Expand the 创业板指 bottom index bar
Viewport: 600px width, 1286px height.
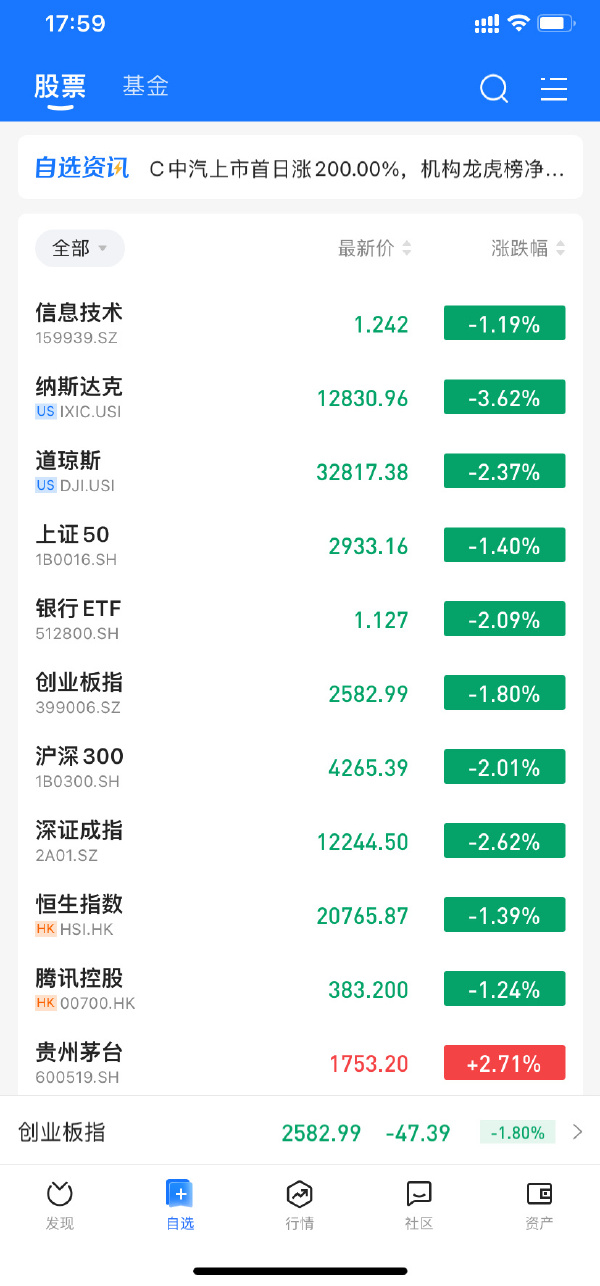tap(577, 1133)
